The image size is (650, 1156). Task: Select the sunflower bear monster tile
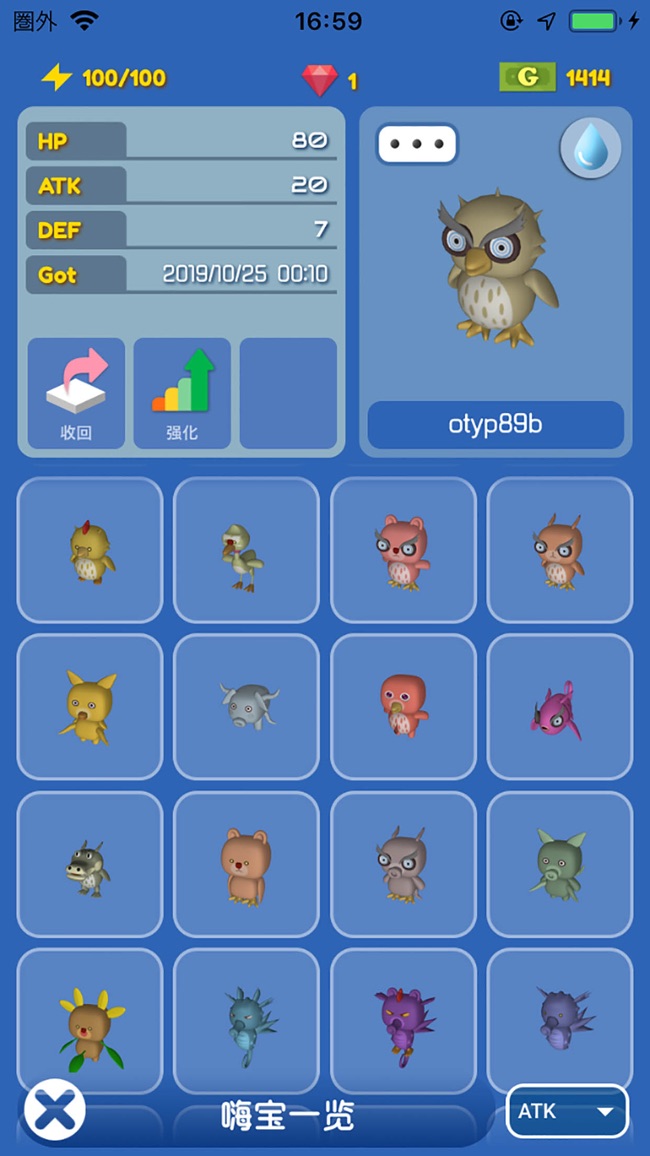coord(90,1020)
